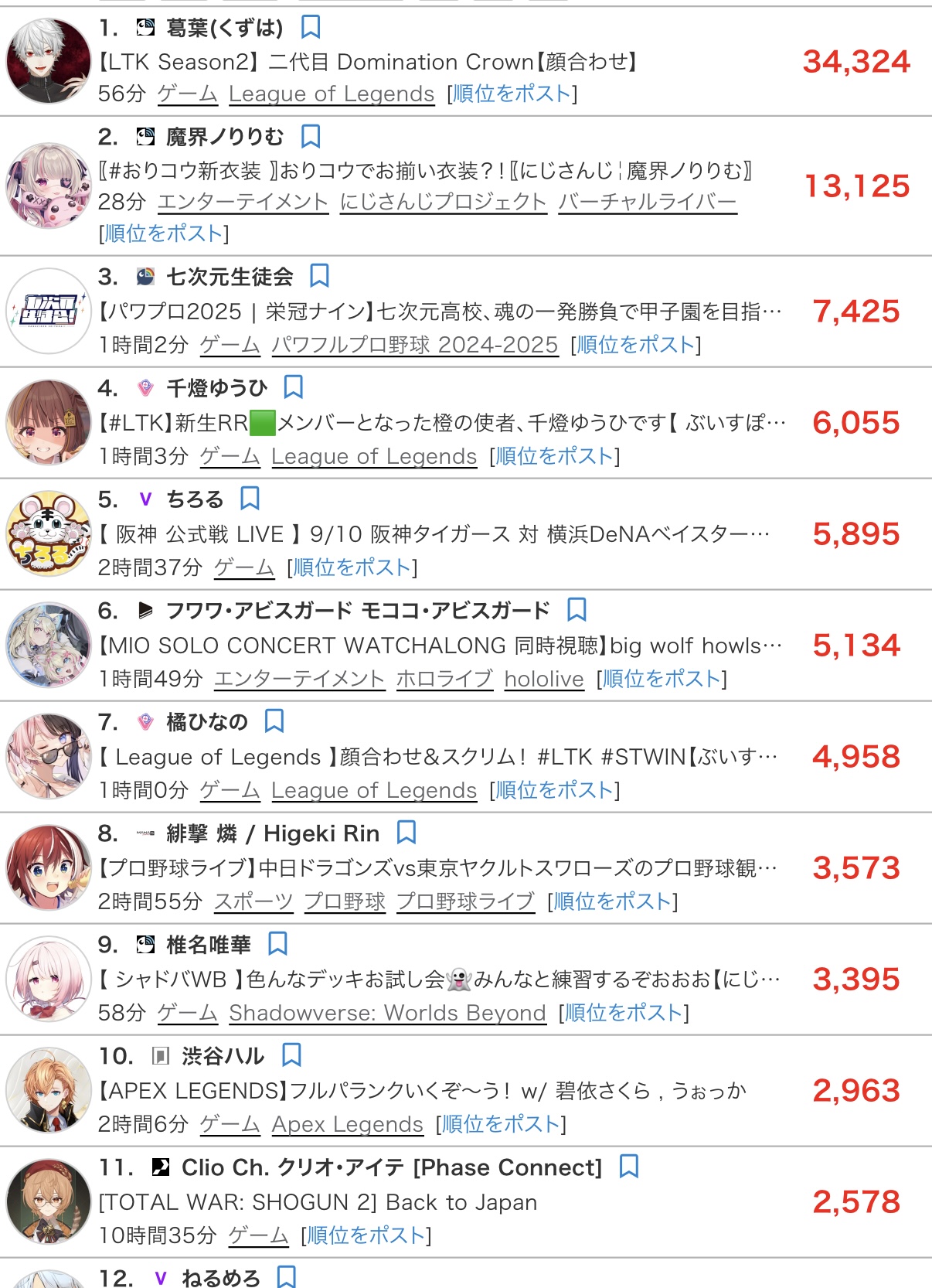Post ranking for 椎名唯華
932x1288 pixels.
624,1013
